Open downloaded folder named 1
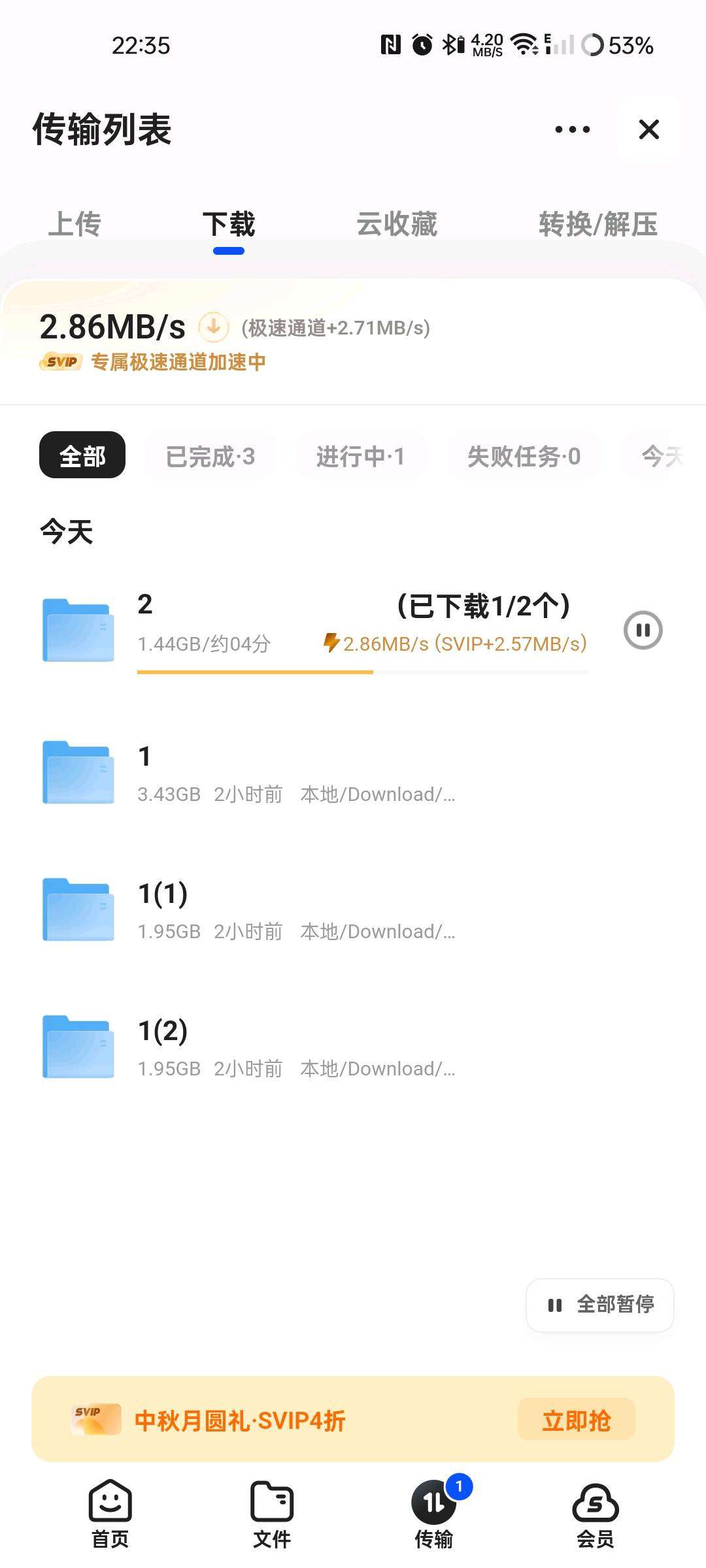Viewport: 706px width, 1568px height. [x=294, y=774]
